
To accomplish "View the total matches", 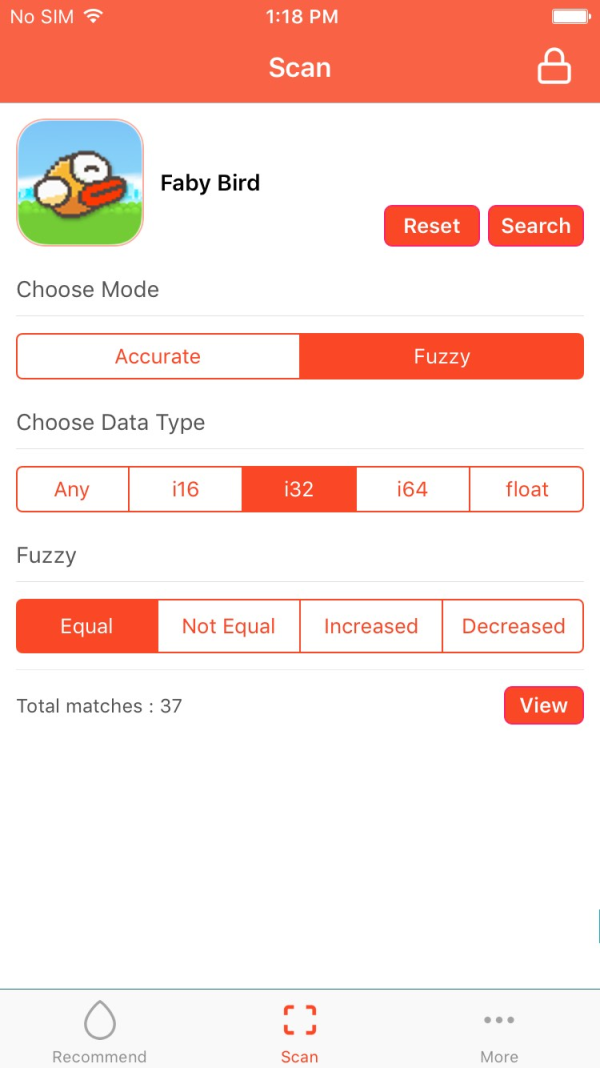I will pos(543,705).
